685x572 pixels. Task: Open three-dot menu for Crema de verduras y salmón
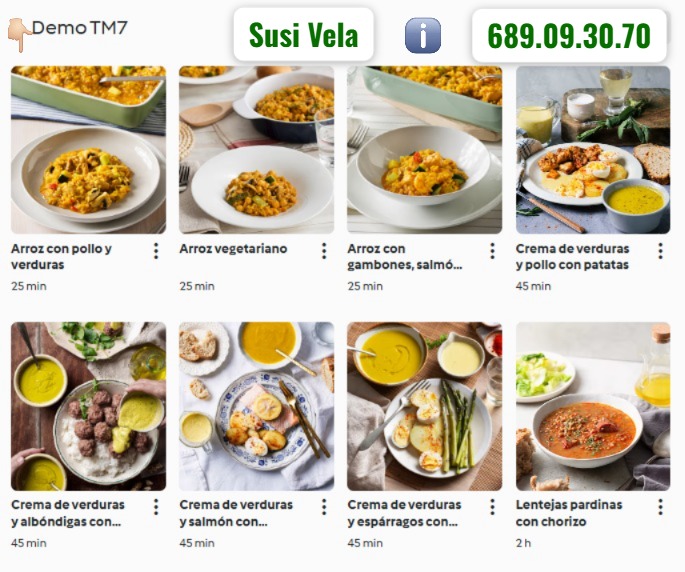coord(323,507)
